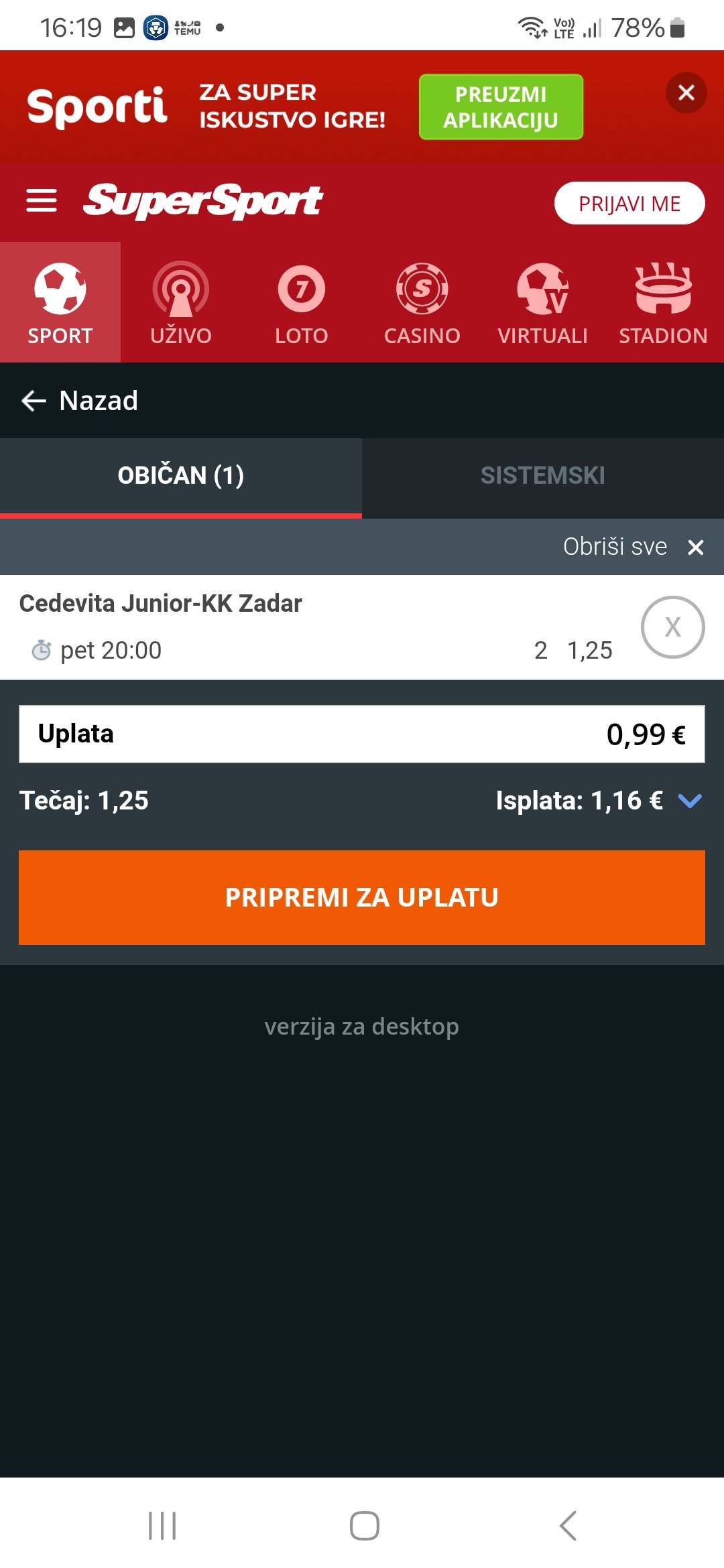The image size is (724, 1568).
Task: Dismiss the Sporti app banner
Action: pos(686,92)
